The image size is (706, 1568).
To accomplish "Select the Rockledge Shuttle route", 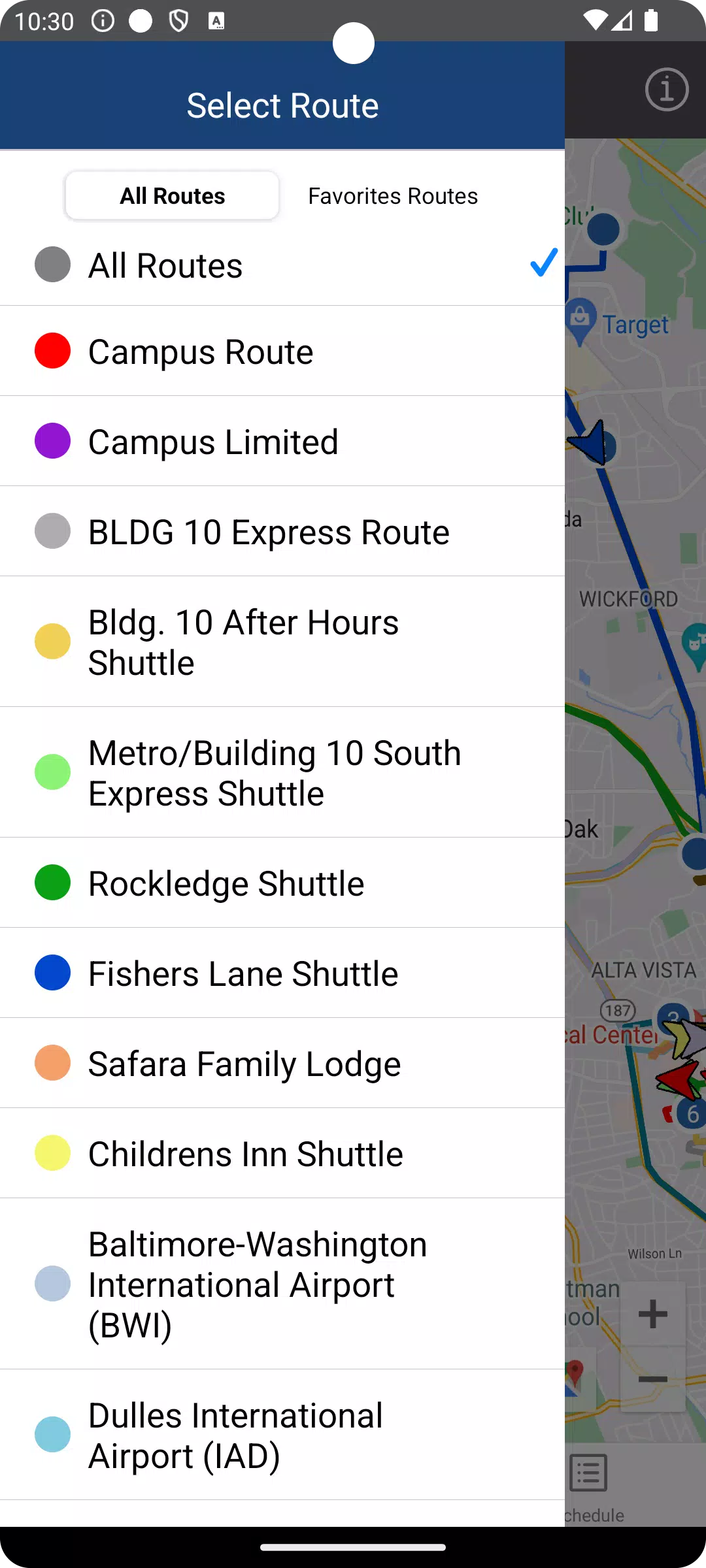I will tap(282, 883).
